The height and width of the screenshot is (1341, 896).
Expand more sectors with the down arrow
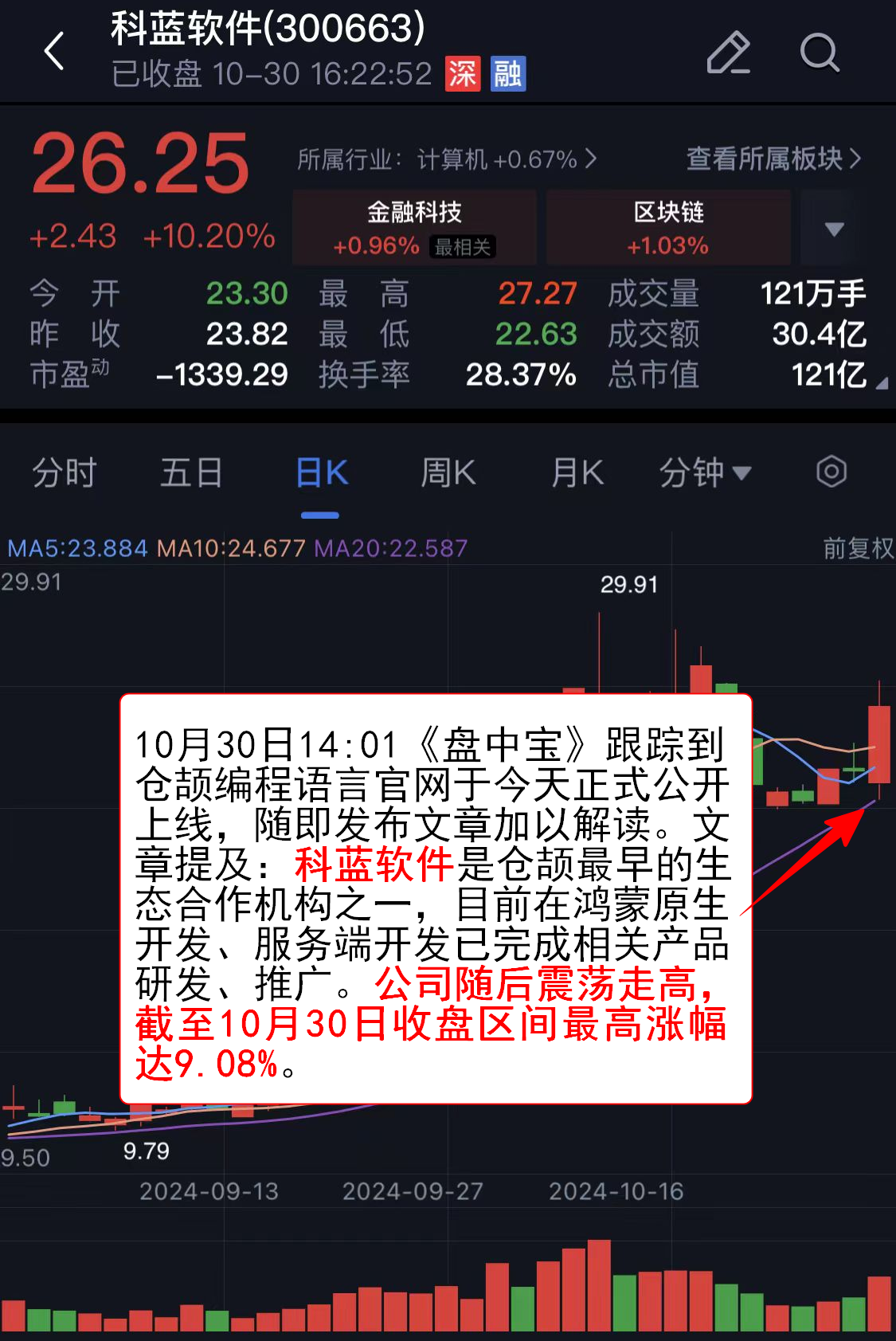(x=834, y=229)
